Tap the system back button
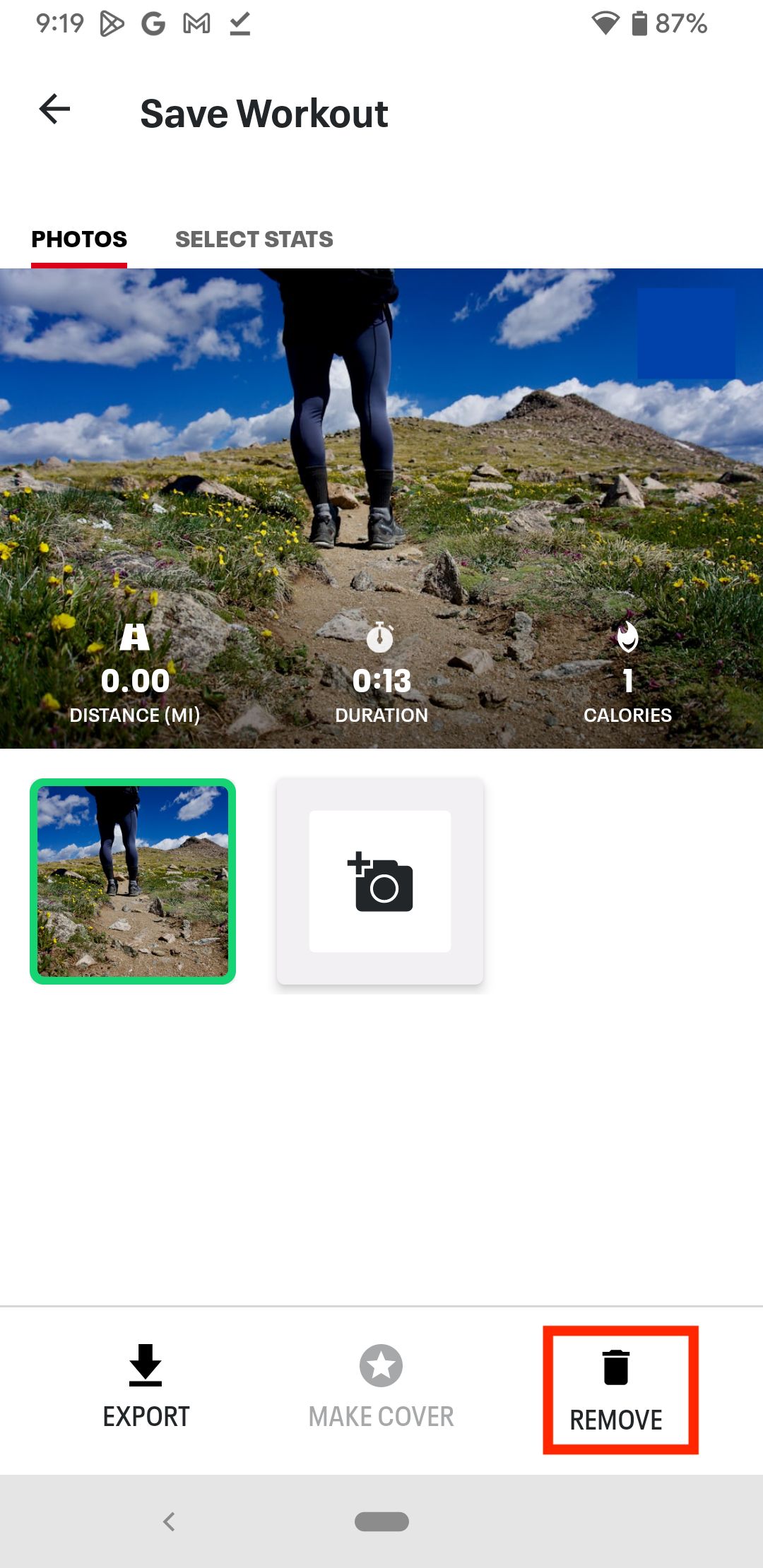Image resolution: width=763 pixels, height=1568 pixels. (x=169, y=1521)
